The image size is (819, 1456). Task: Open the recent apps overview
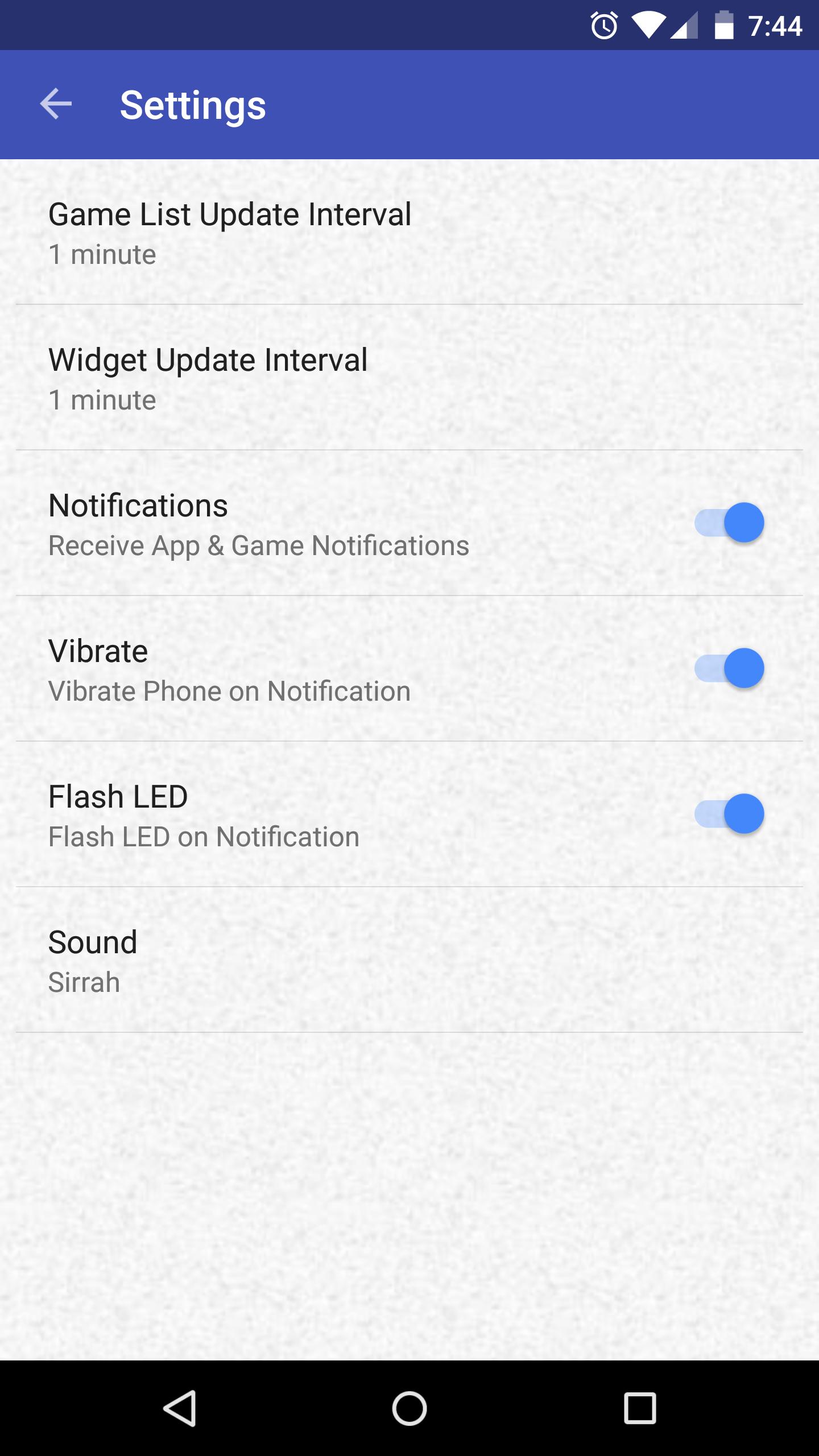click(640, 1408)
